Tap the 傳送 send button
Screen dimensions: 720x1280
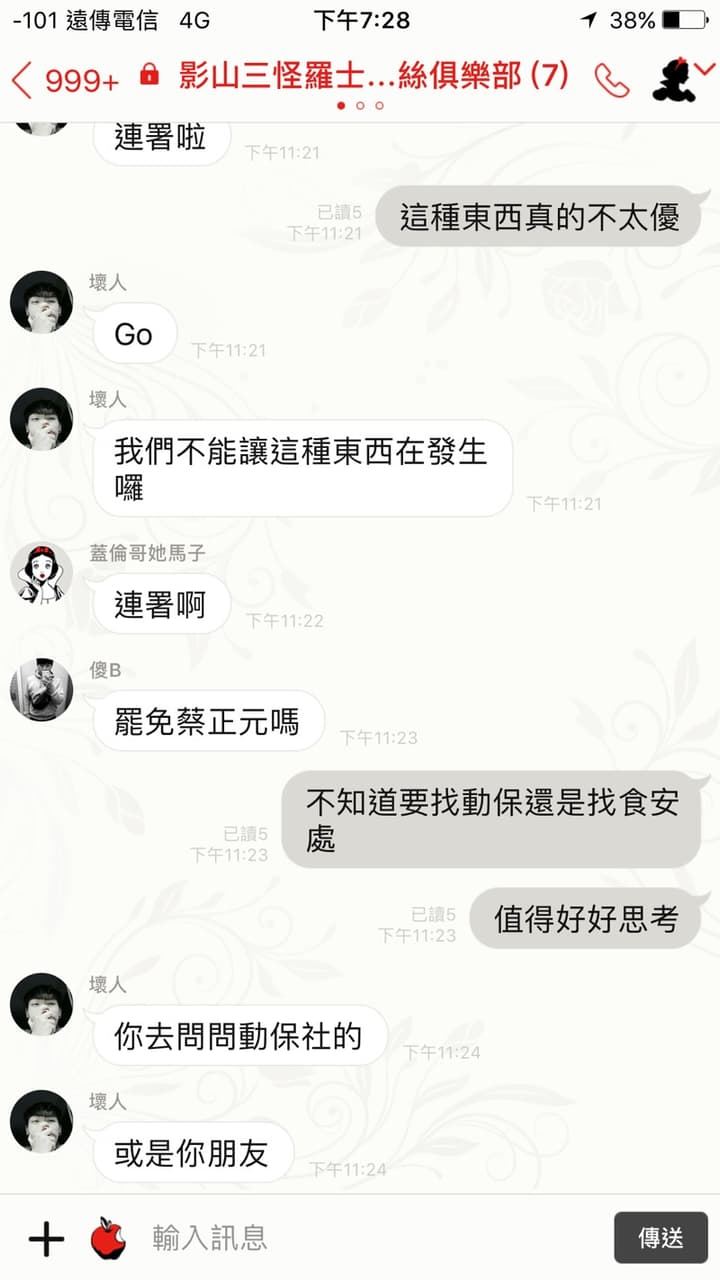(x=661, y=1238)
